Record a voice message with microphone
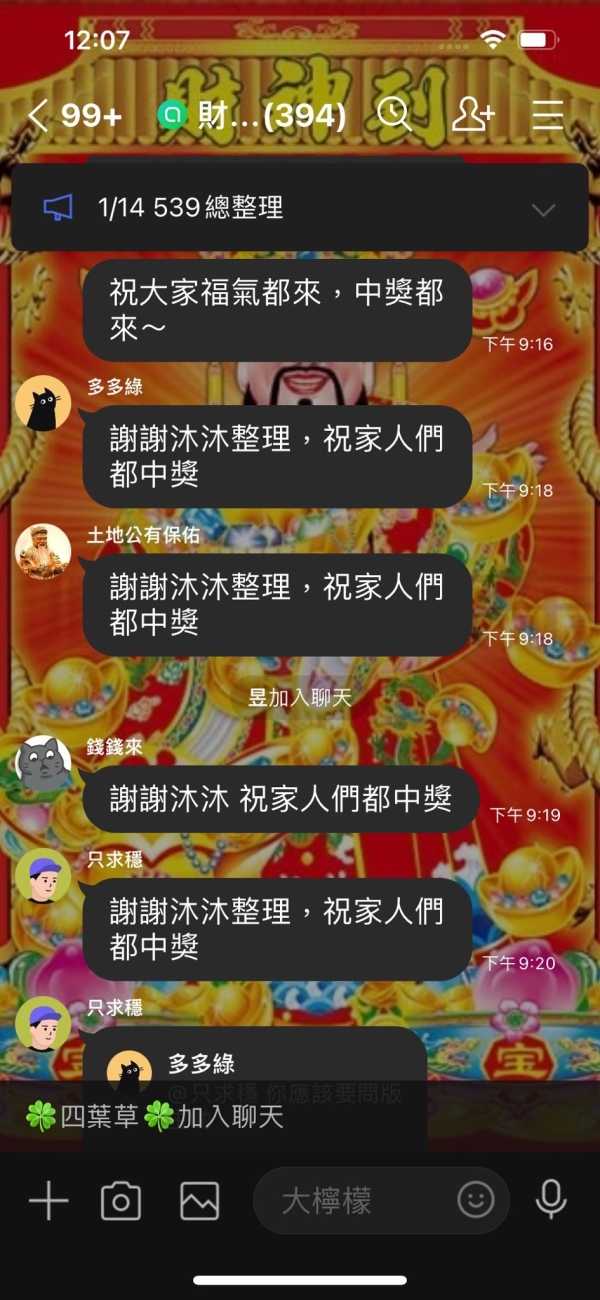Image resolution: width=600 pixels, height=1300 pixels. coord(551,1200)
